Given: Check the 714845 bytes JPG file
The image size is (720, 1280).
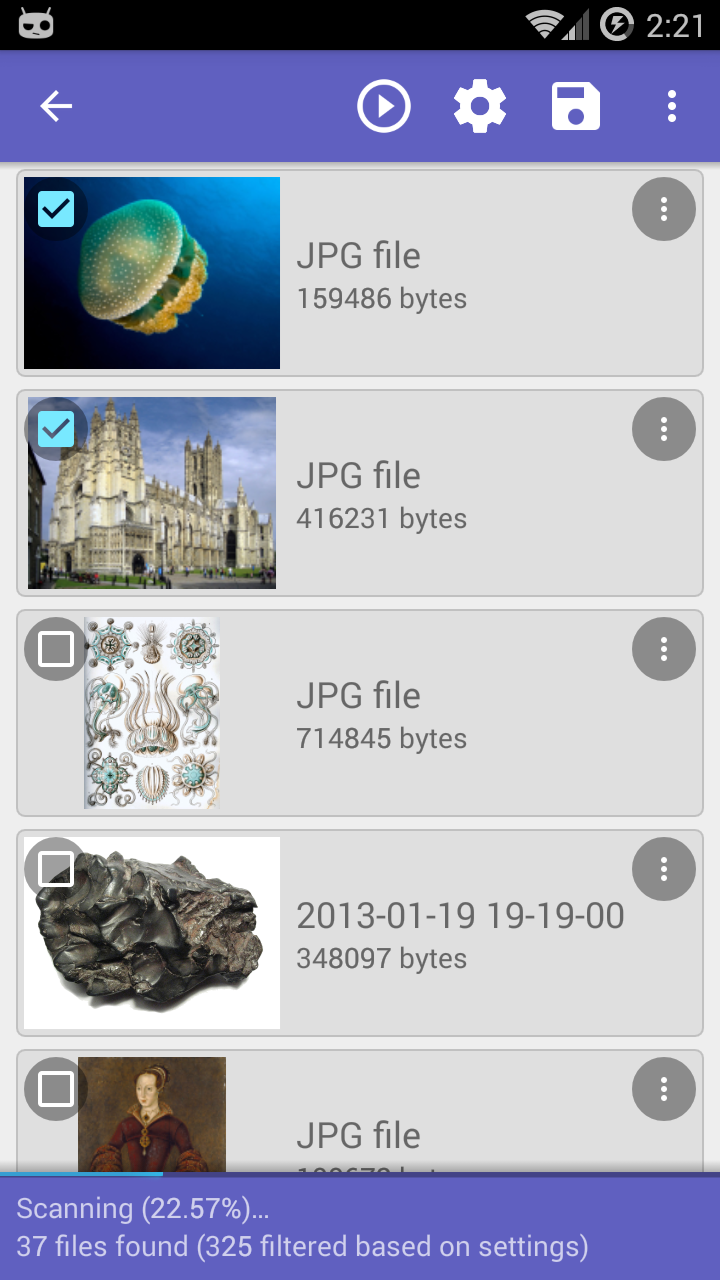Looking at the screenshot, I should [x=55, y=649].
